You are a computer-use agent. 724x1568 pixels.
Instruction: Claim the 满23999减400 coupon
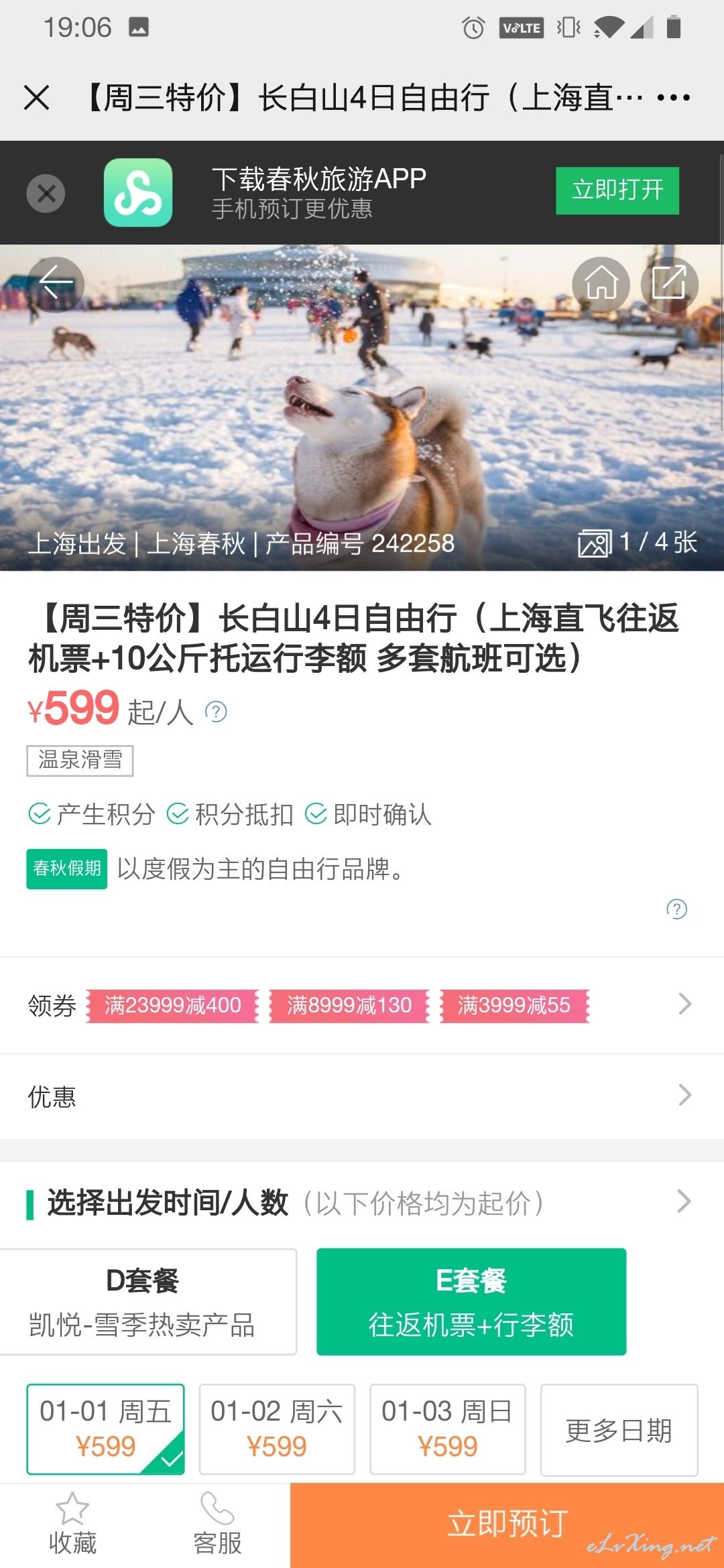(x=172, y=1006)
